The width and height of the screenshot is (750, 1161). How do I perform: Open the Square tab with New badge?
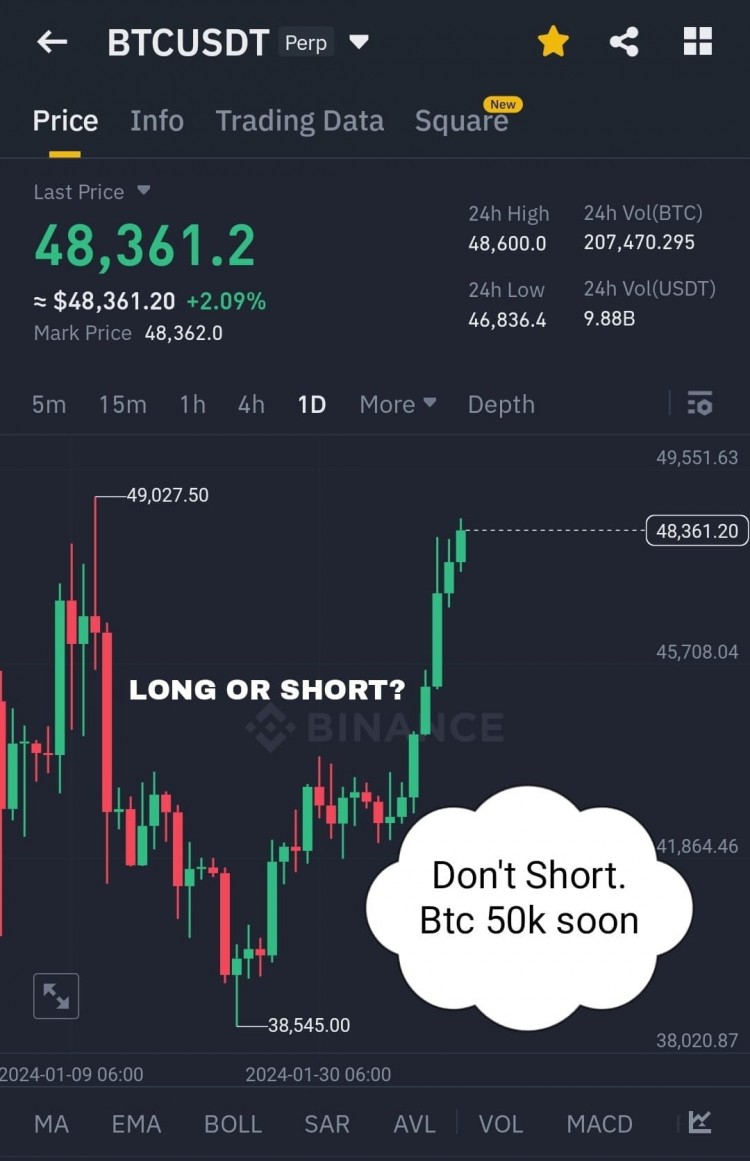coord(461,120)
